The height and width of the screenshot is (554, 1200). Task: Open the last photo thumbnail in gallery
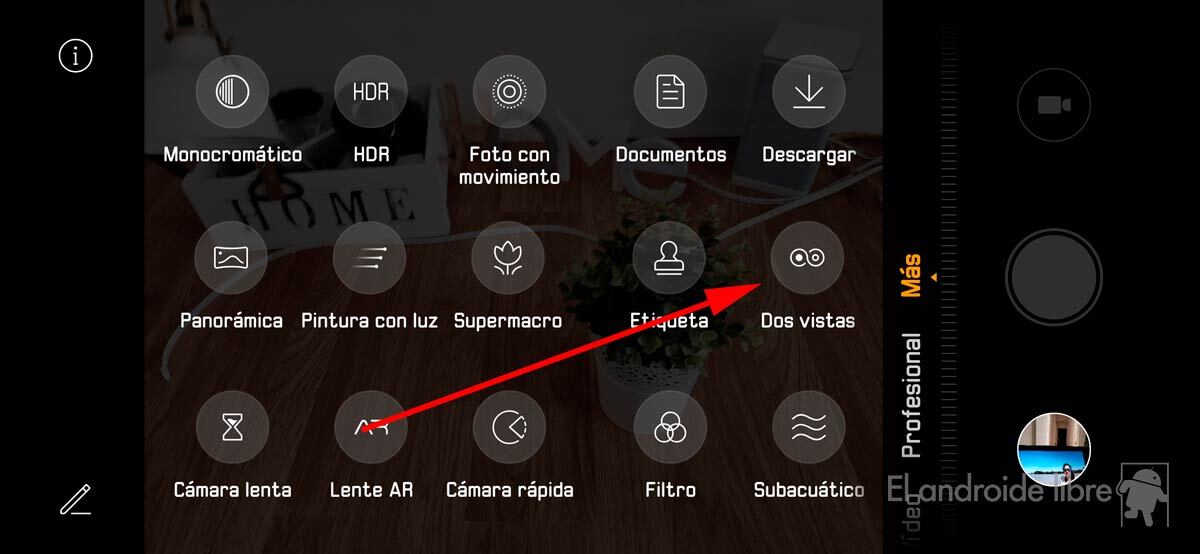click(x=1053, y=449)
